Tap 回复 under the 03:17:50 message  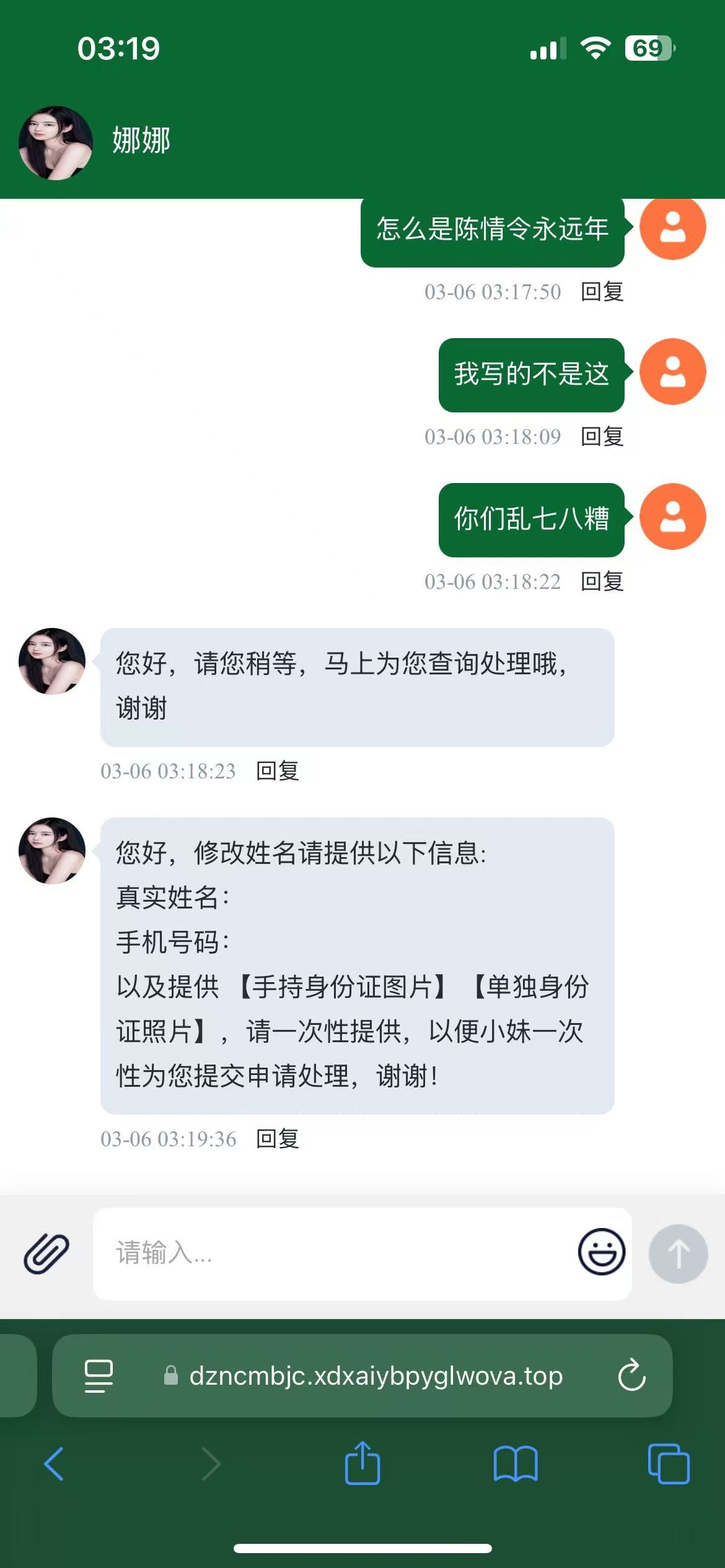pyautogui.click(x=602, y=292)
